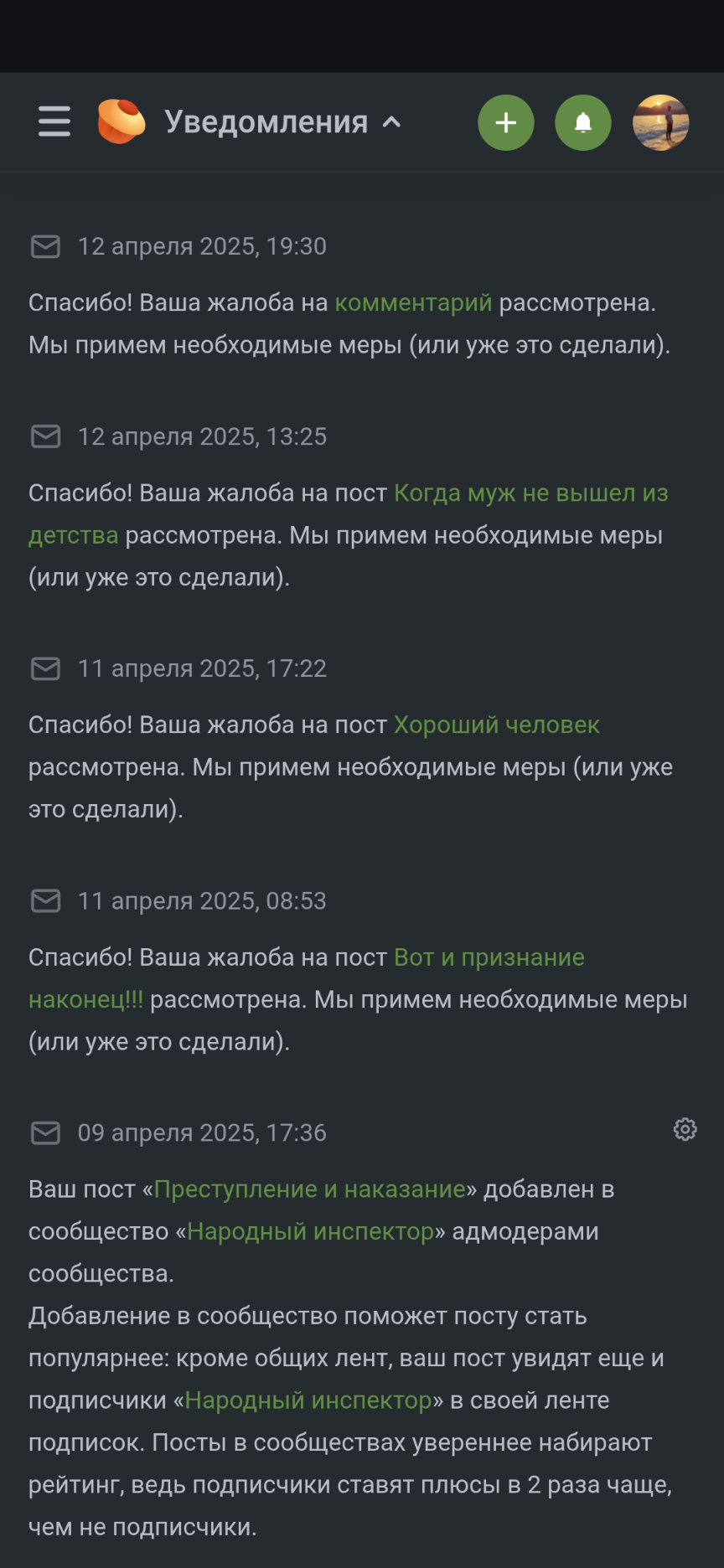
Task: Expand the Уведомления section dropdown
Action: point(391,122)
